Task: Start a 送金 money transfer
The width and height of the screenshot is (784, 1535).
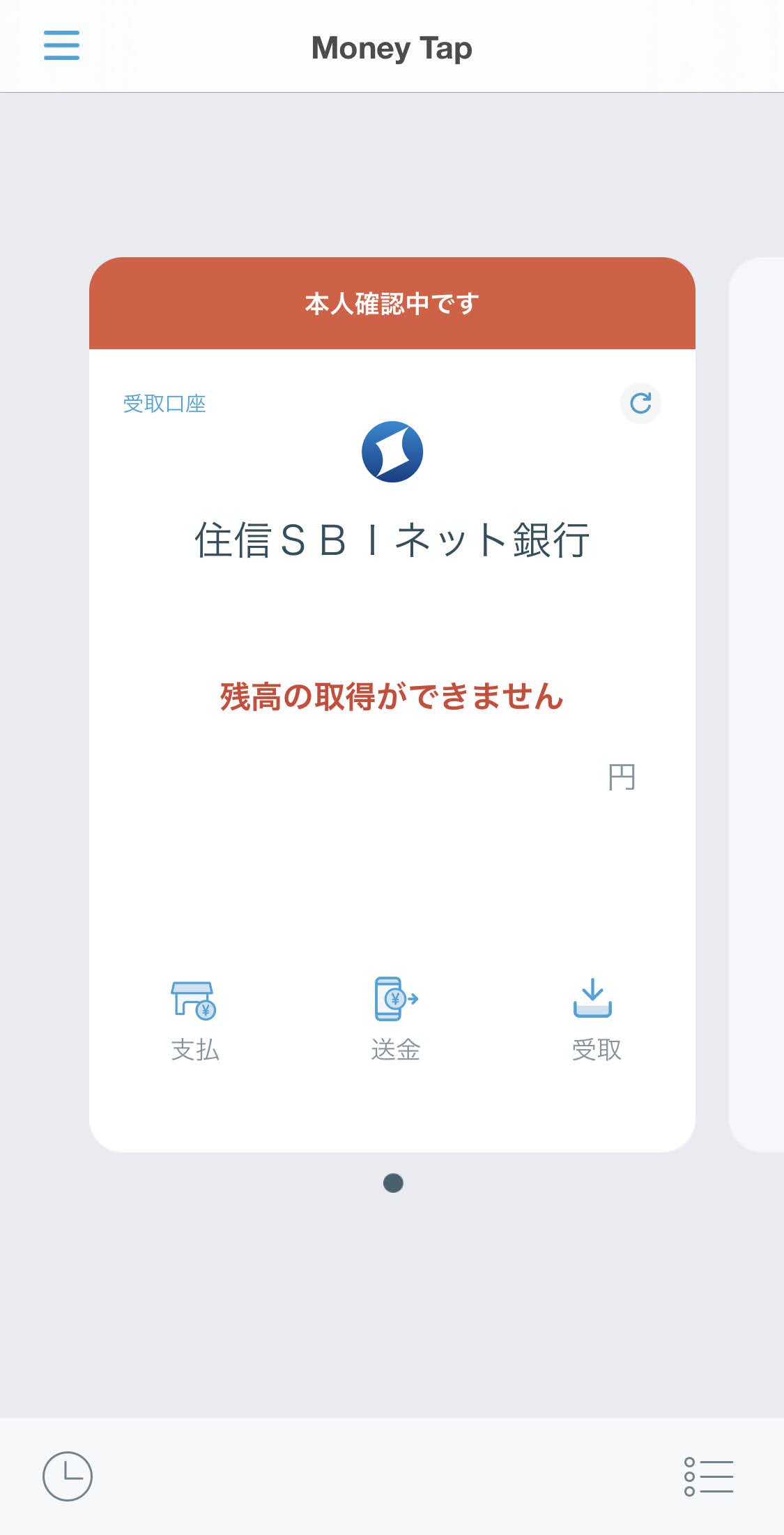Action: [395, 1019]
